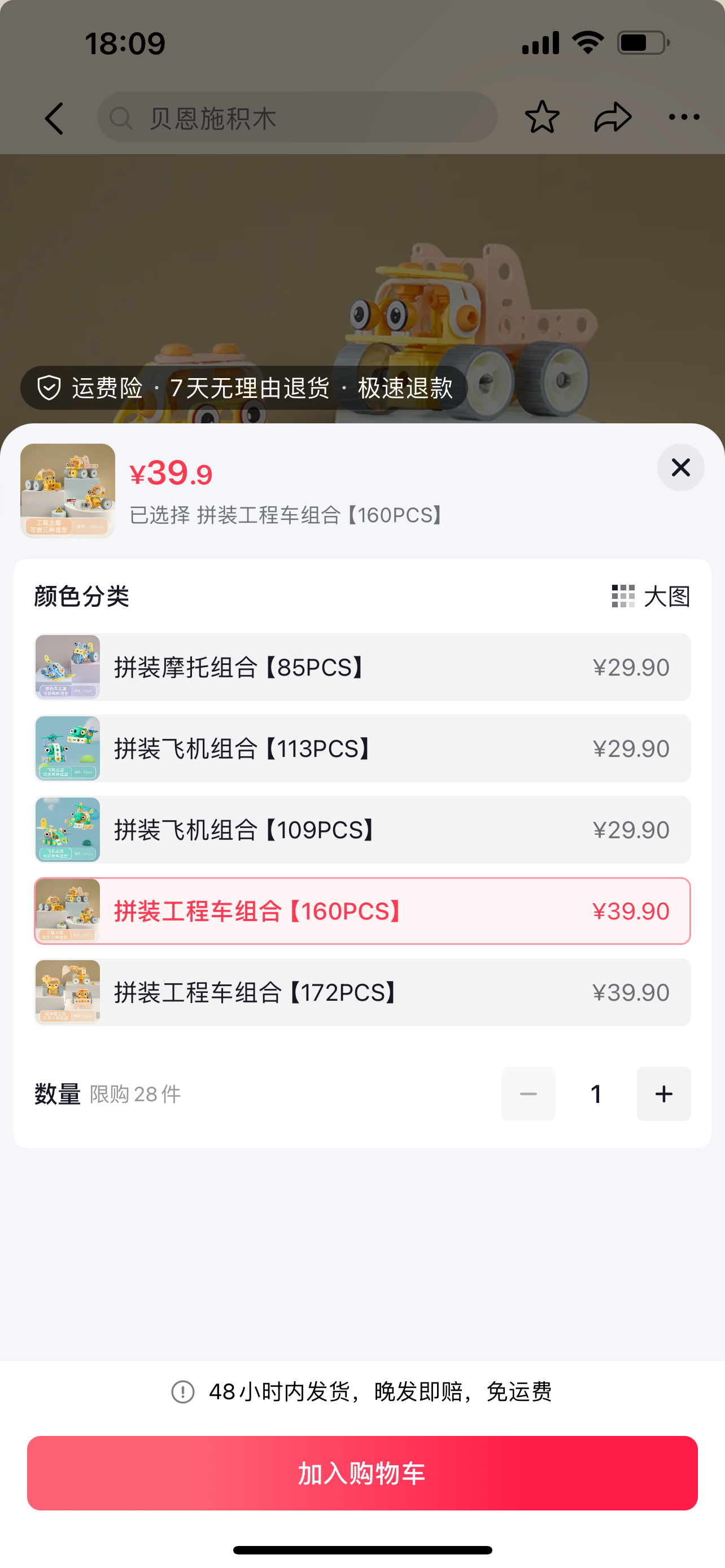The width and height of the screenshot is (725, 1568).
Task: Go back using the back arrow
Action: click(55, 117)
